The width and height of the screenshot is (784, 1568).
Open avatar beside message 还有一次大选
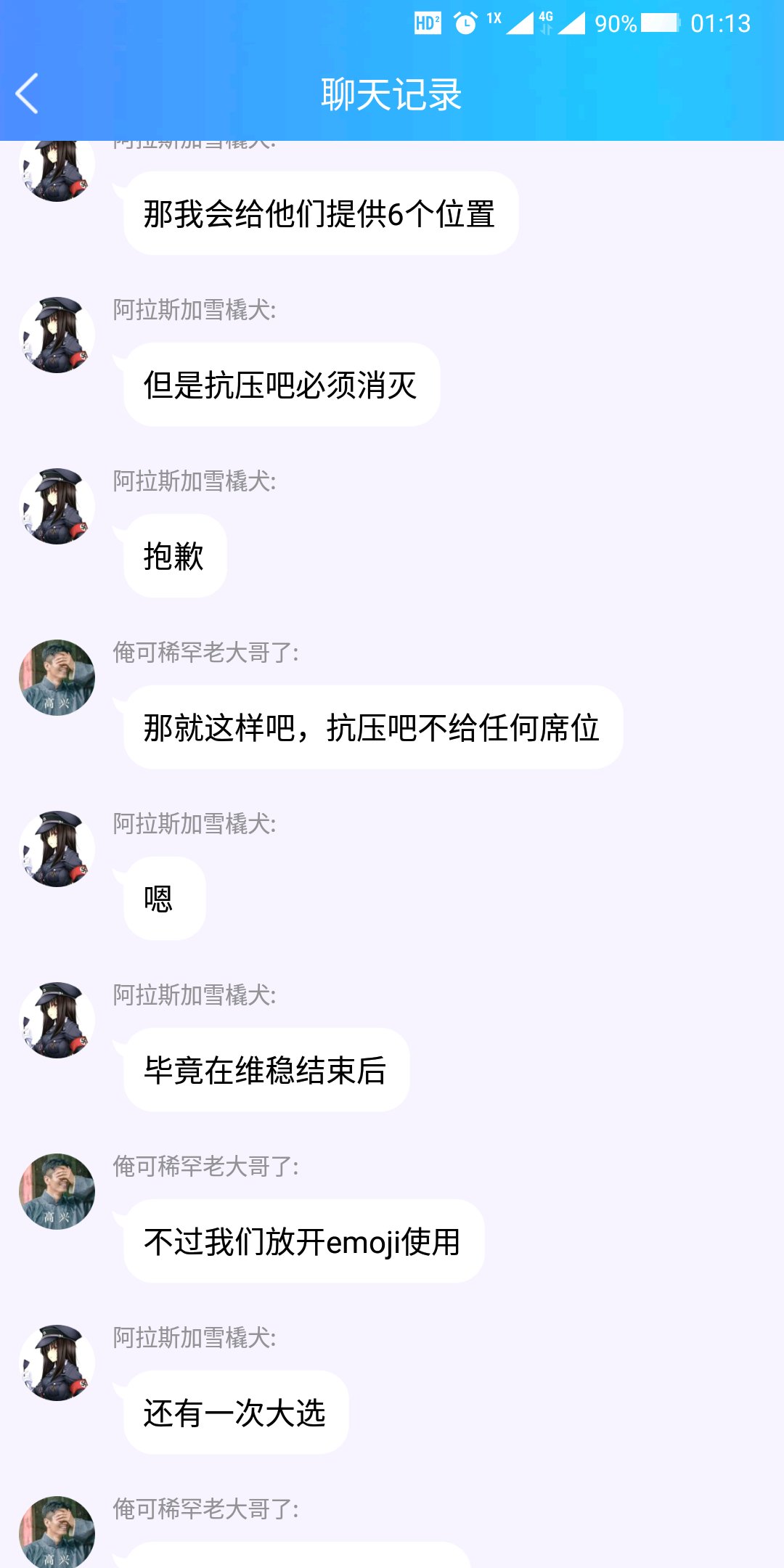tap(57, 1363)
